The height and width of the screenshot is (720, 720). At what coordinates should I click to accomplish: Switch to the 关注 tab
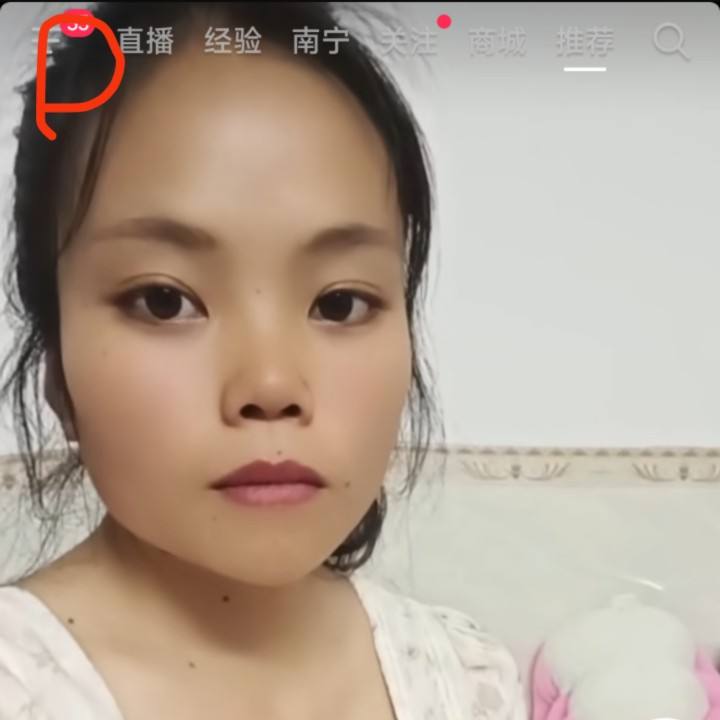[x=409, y=42]
